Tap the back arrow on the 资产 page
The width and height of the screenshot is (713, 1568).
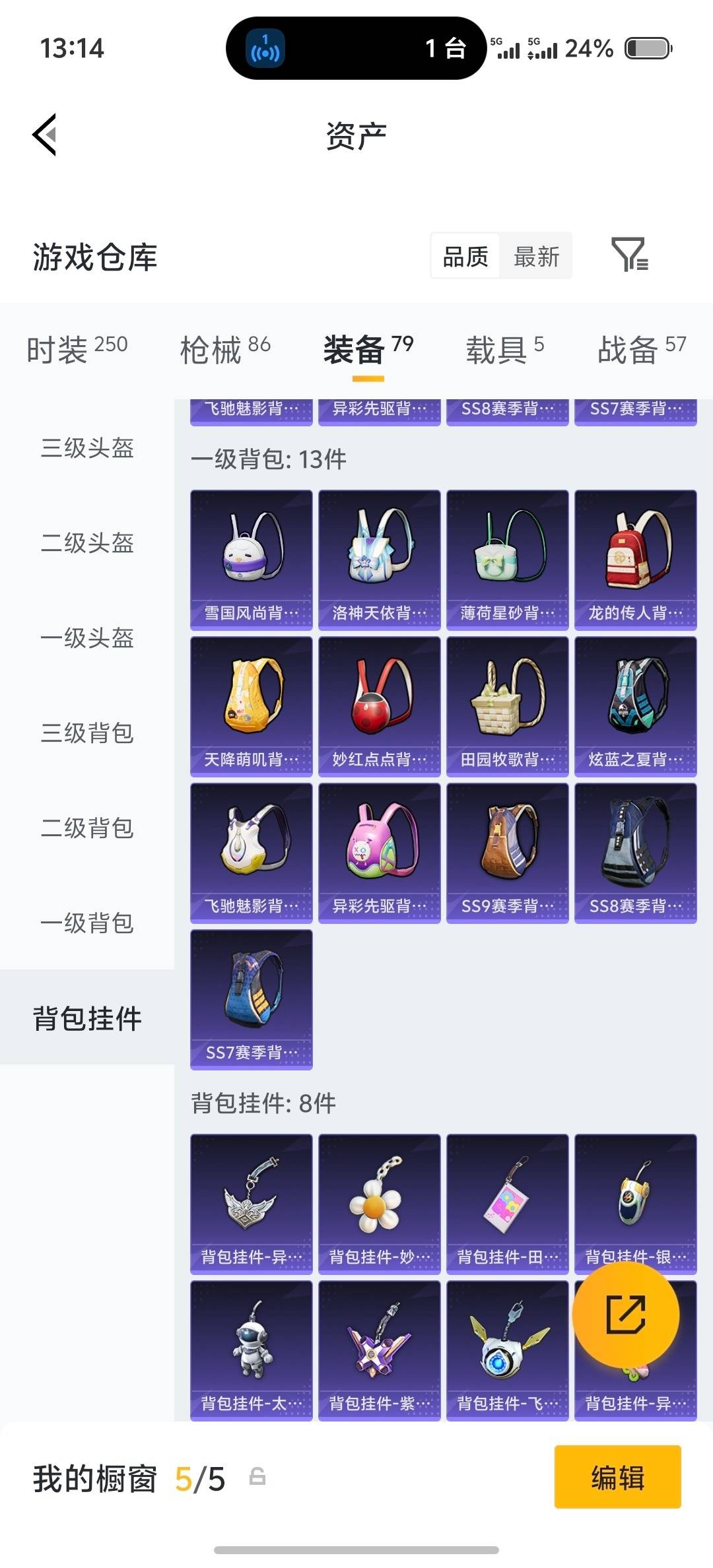point(44,135)
